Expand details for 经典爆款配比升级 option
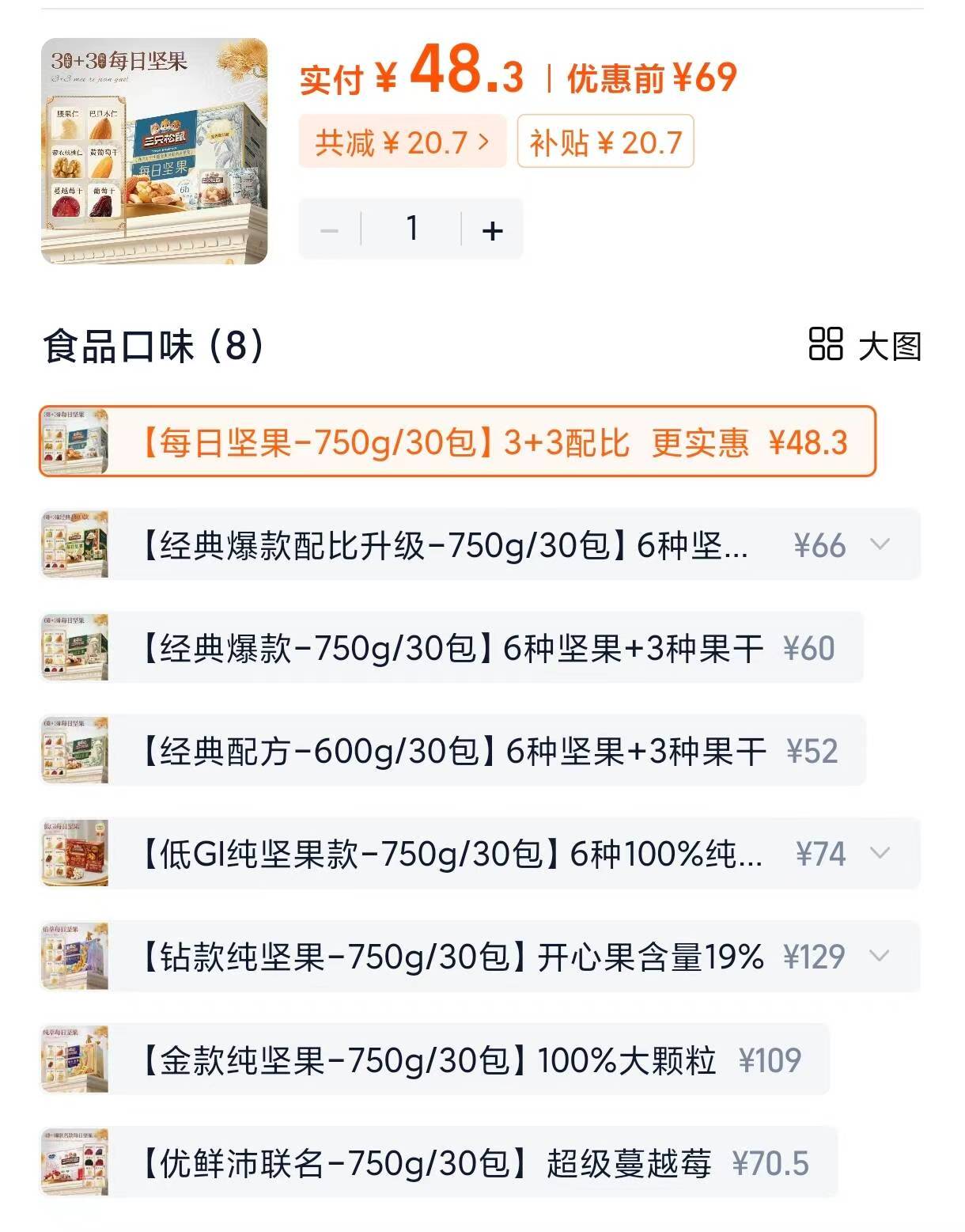 pos(880,546)
